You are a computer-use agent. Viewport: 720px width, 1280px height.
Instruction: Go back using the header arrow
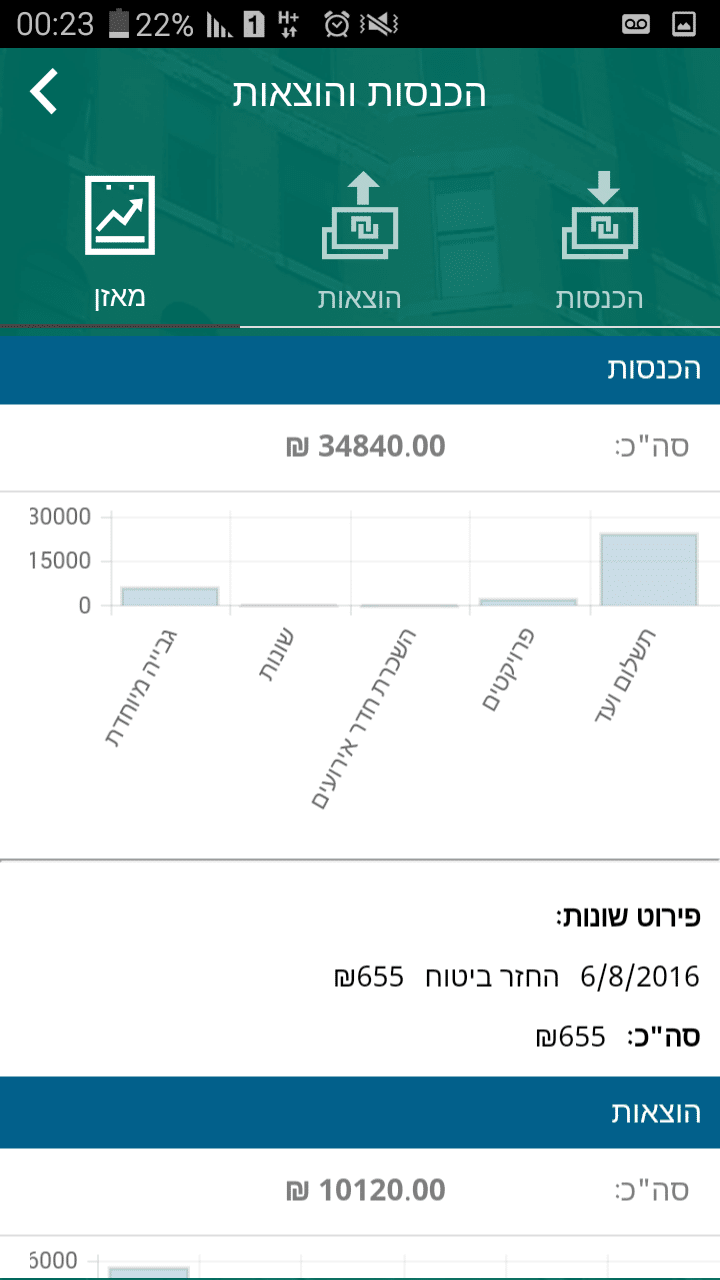44,92
